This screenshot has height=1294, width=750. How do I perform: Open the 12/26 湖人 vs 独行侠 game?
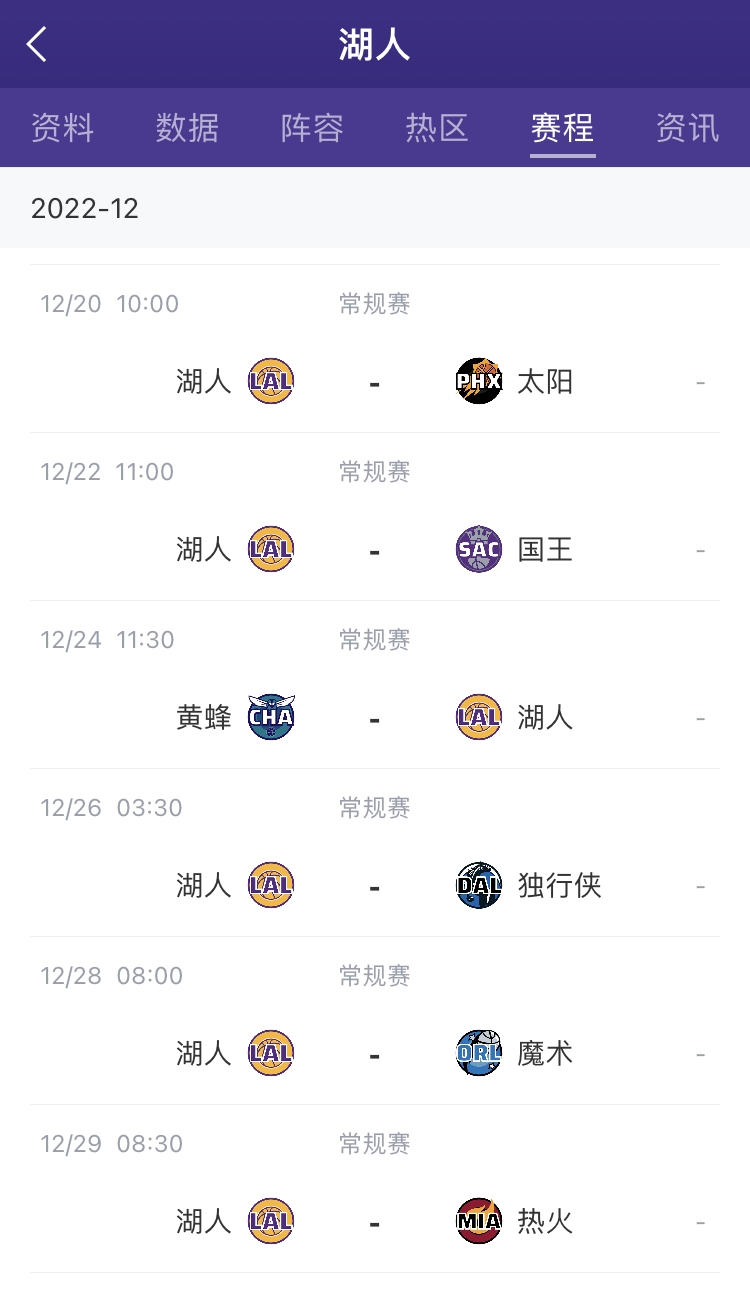pyautogui.click(x=375, y=853)
